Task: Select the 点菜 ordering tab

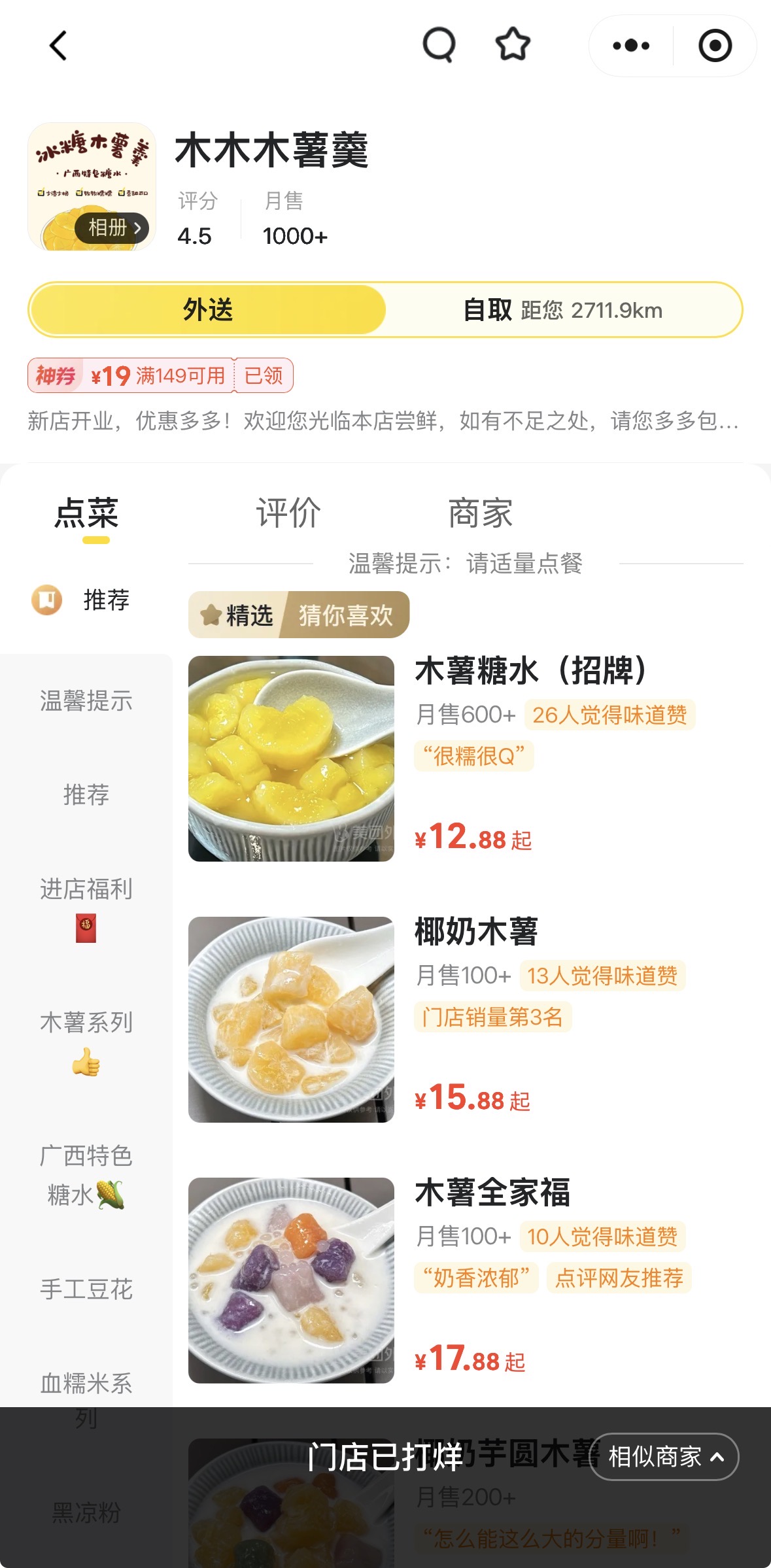Action: click(87, 513)
